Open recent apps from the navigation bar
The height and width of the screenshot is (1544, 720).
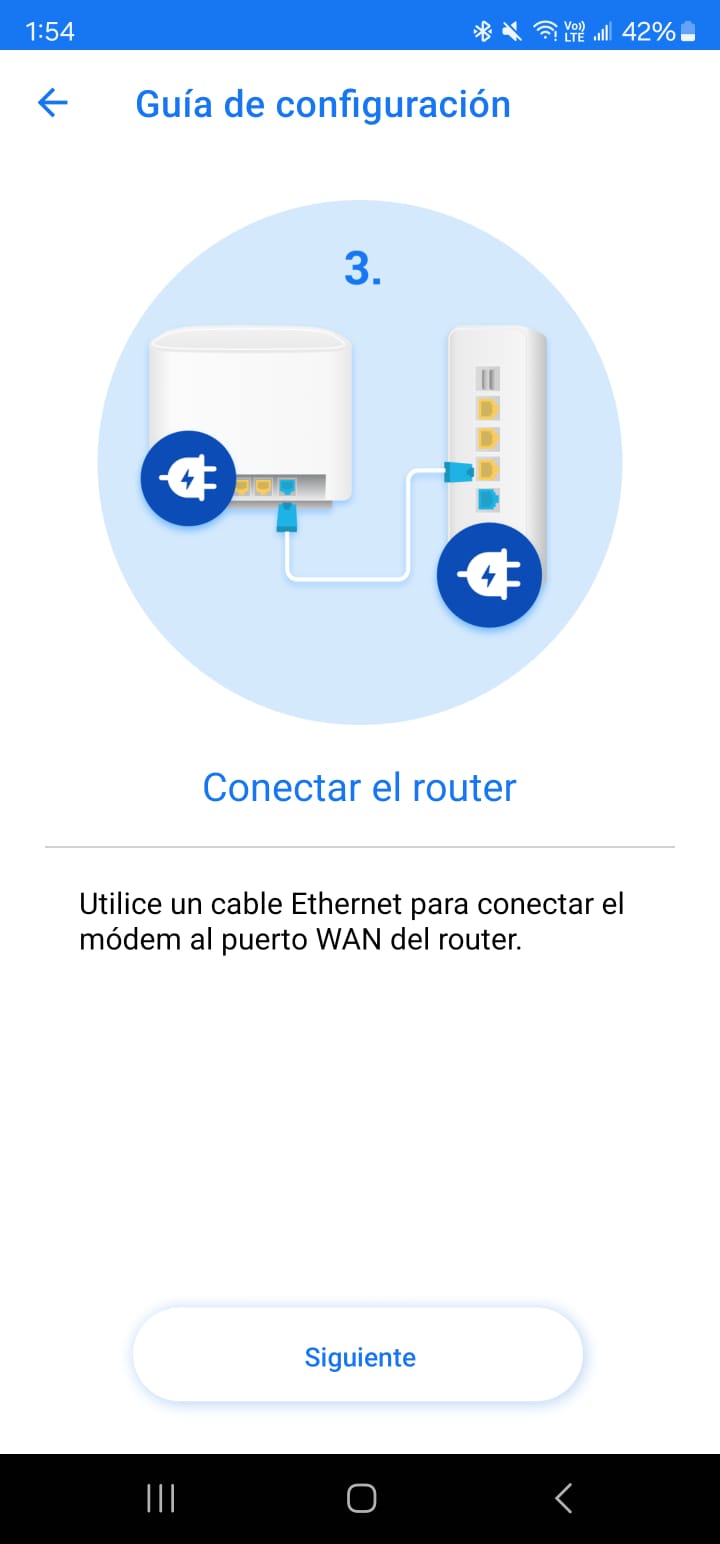tap(160, 1498)
